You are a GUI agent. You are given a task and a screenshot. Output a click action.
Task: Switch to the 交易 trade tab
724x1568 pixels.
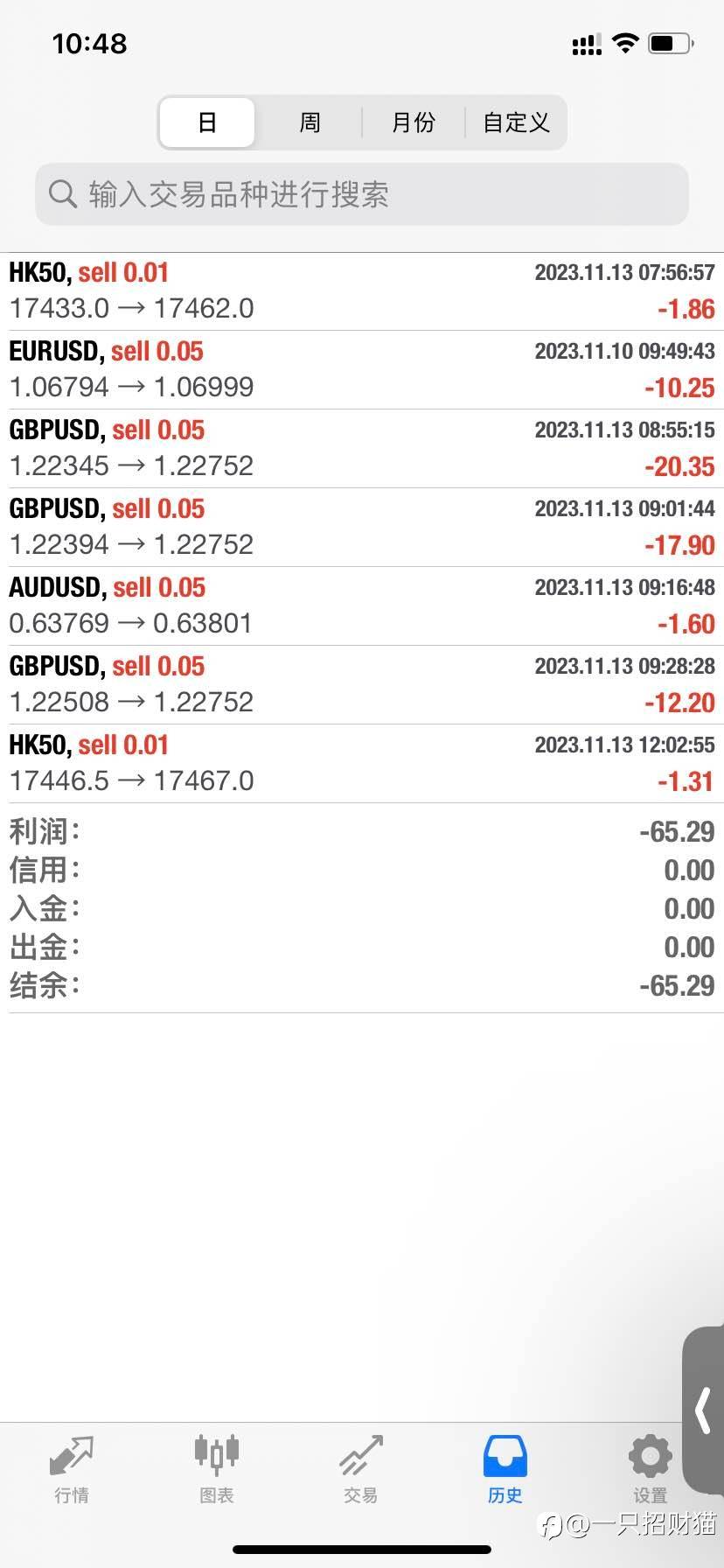[360, 1470]
